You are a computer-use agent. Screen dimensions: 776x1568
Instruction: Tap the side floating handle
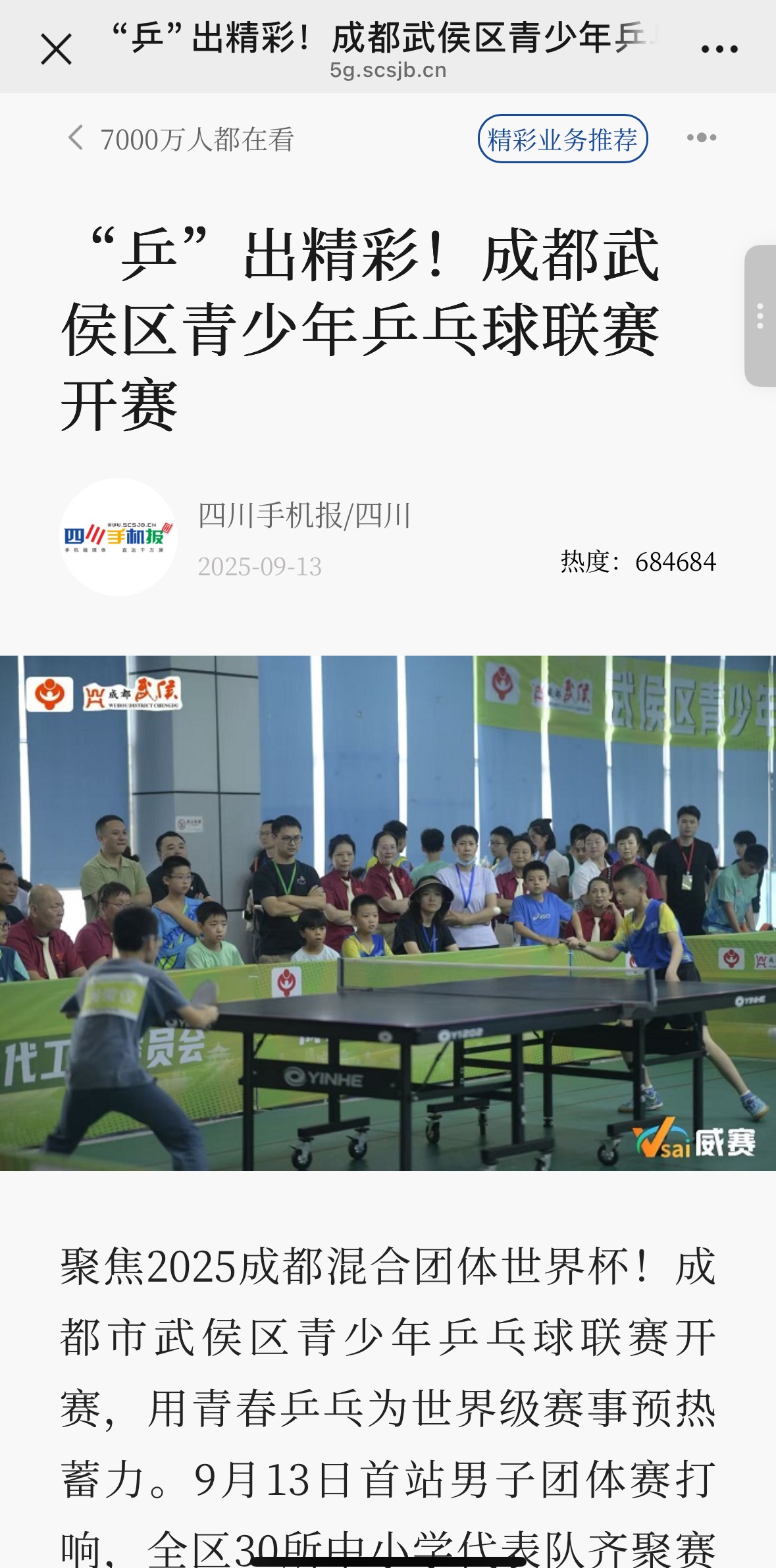760,316
